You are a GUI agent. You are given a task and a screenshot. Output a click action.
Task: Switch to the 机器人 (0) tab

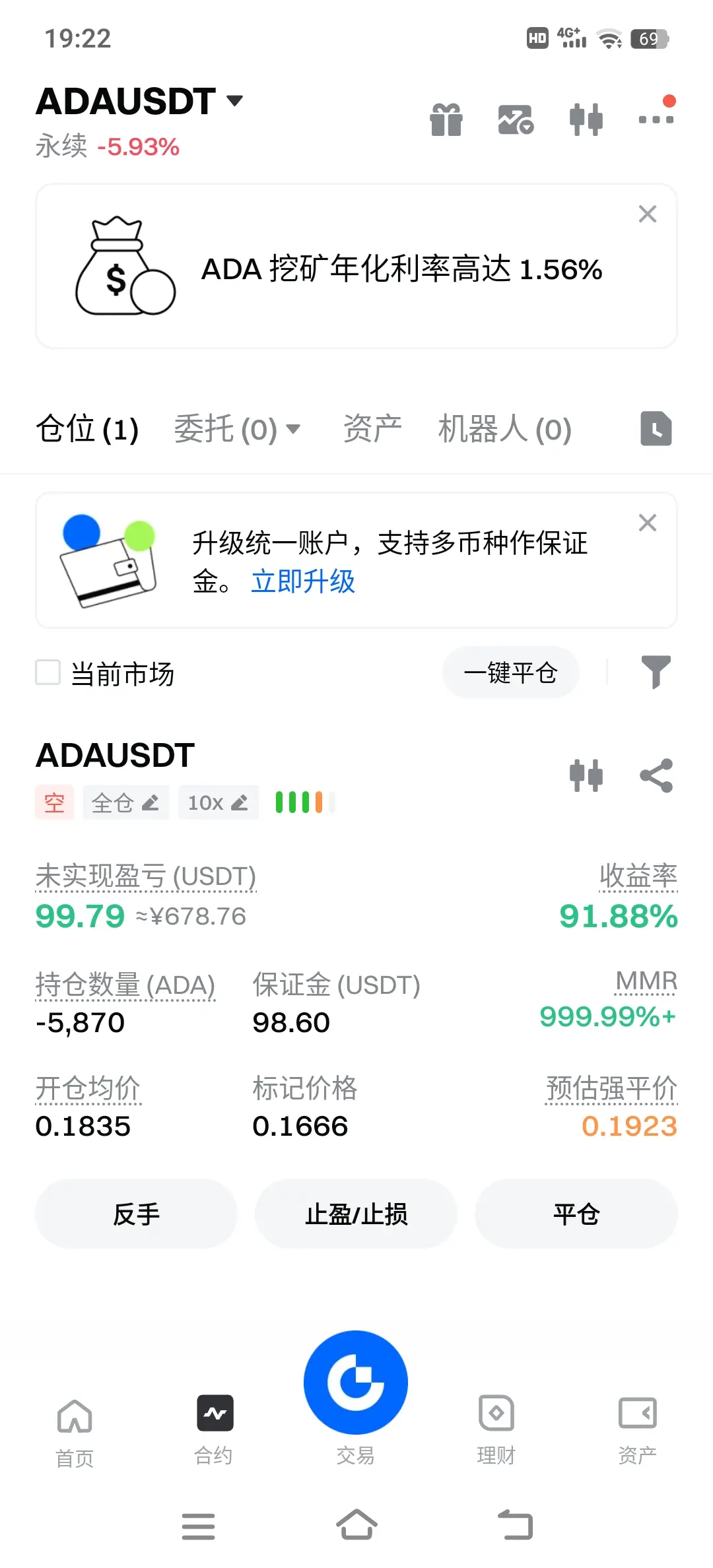(505, 429)
